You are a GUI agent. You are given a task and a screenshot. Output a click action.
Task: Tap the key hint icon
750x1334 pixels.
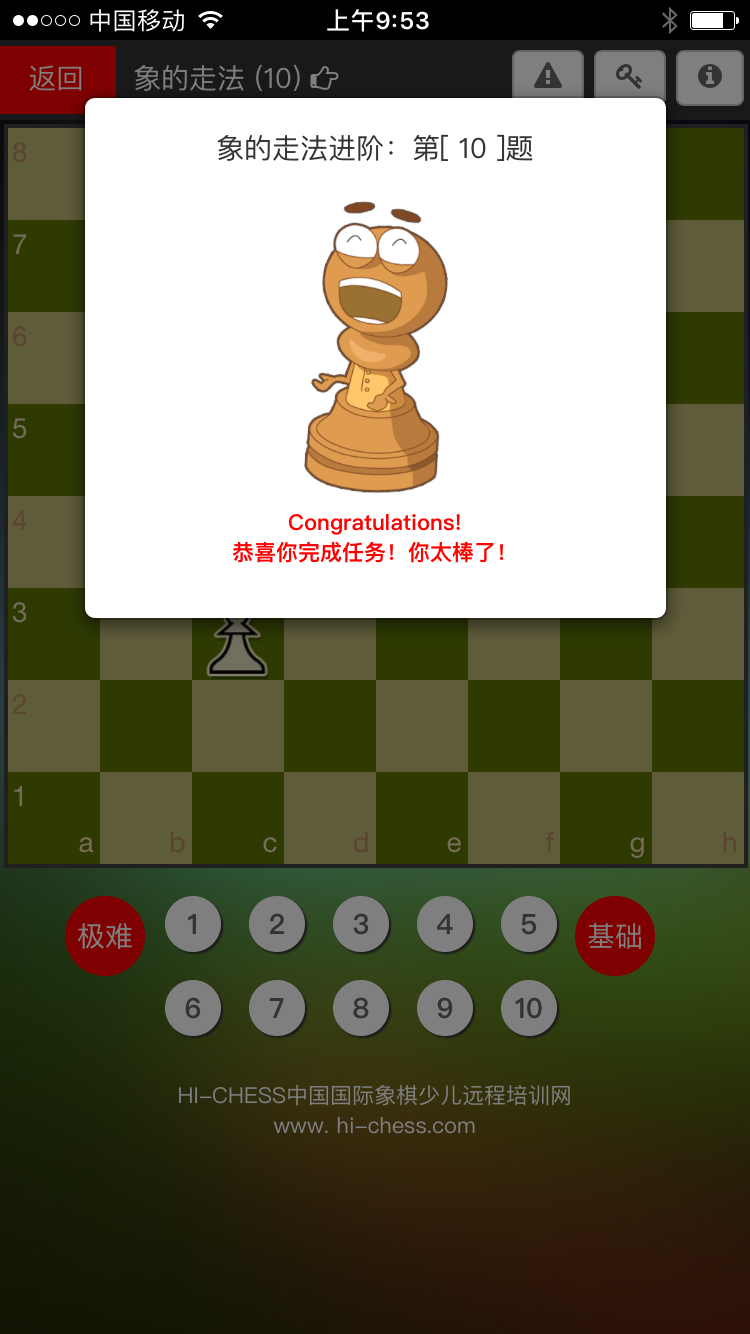629,76
